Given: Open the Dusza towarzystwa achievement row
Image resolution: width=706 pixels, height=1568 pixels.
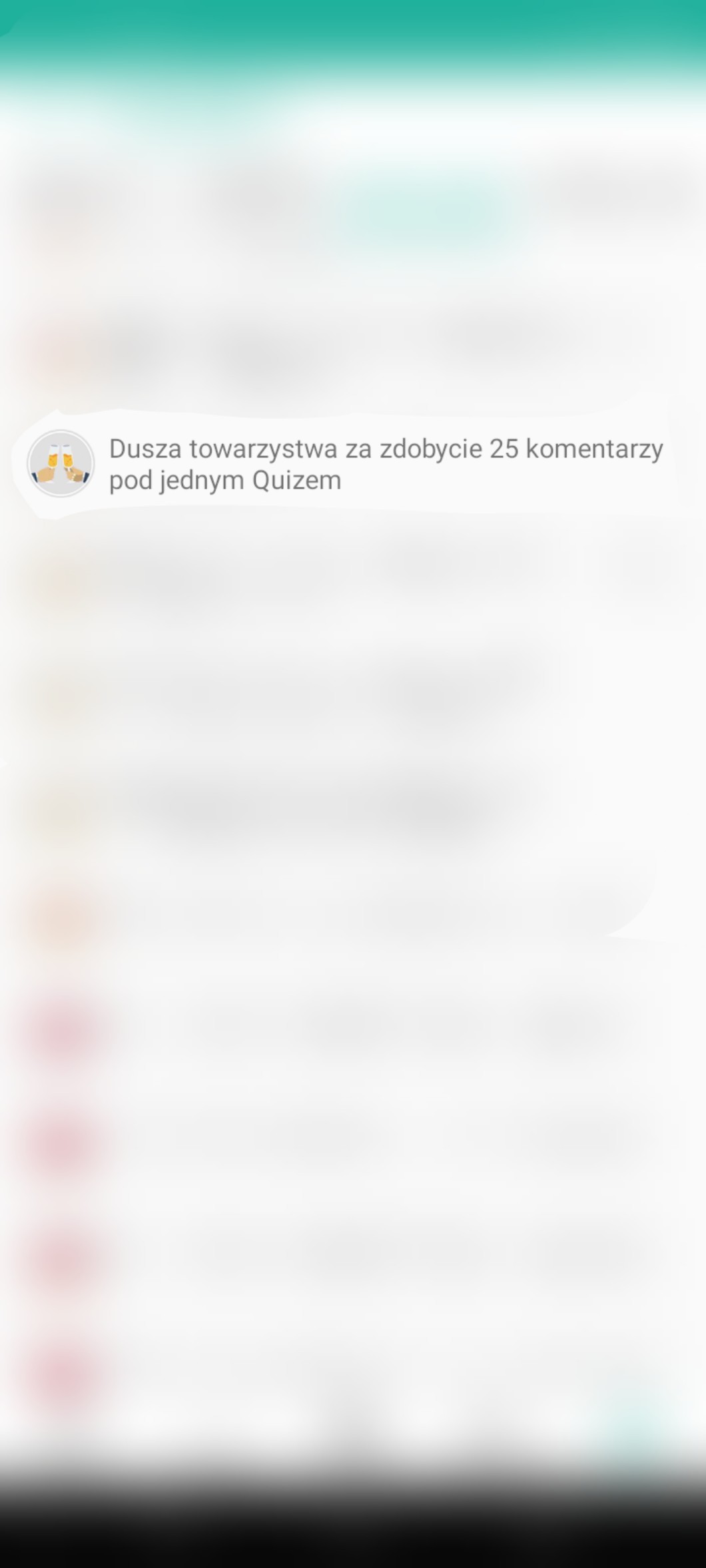Looking at the screenshot, I should (x=353, y=464).
